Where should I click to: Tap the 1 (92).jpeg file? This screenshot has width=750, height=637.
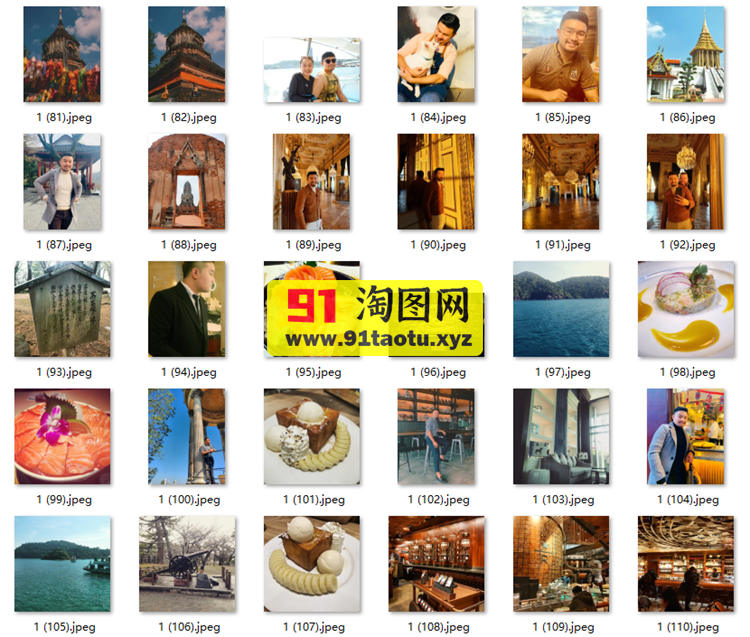pyautogui.click(x=685, y=182)
